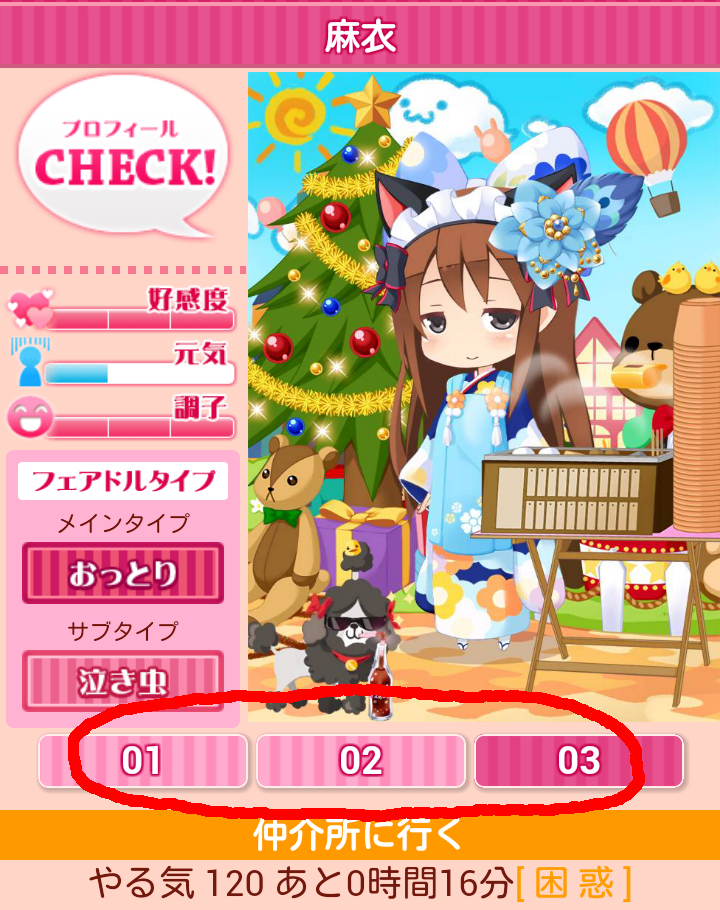This screenshot has height=910, width=720.
Task: Switch to outfit slot 01
Action: point(143,761)
